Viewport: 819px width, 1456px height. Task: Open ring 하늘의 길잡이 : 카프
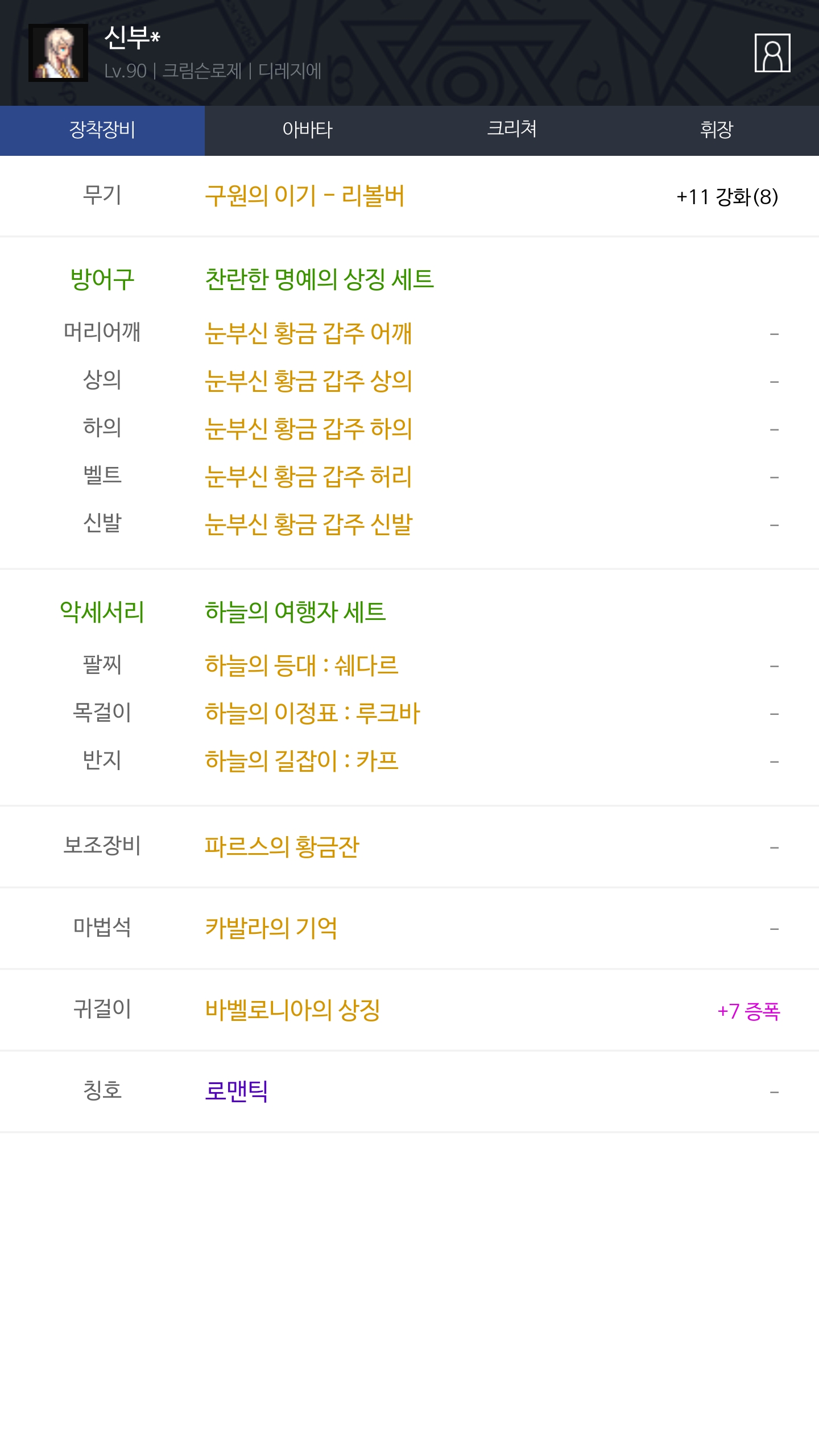[301, 761]
